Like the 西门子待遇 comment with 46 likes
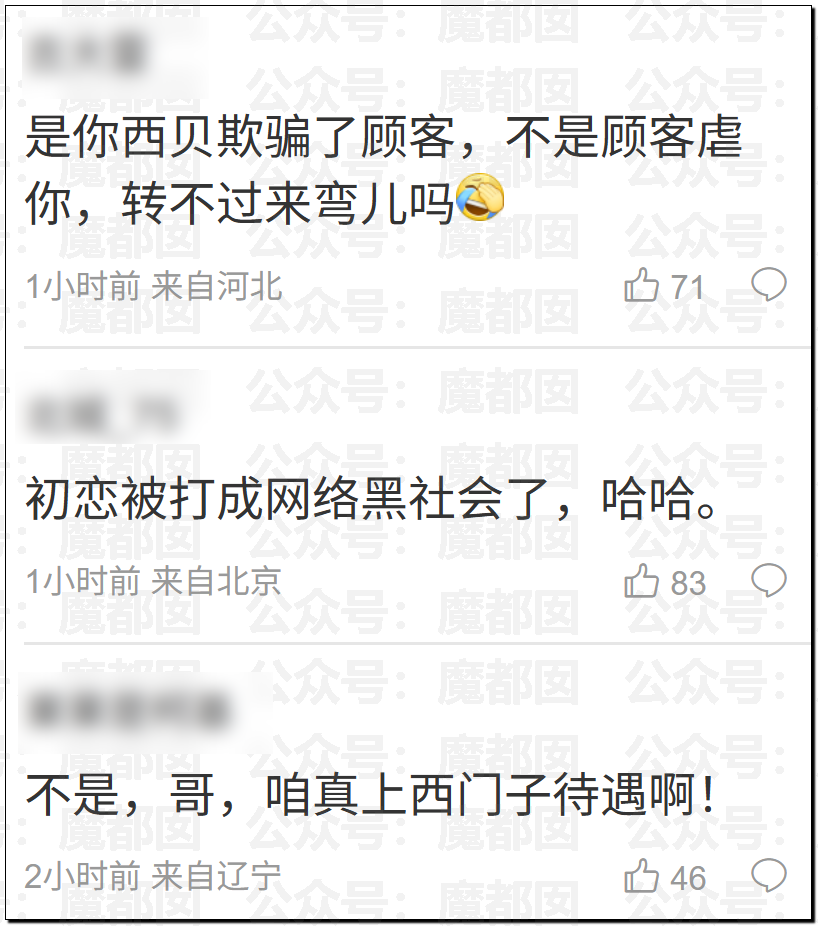The width and height of the screenshot is (818, 926). (x=641, y=877)
